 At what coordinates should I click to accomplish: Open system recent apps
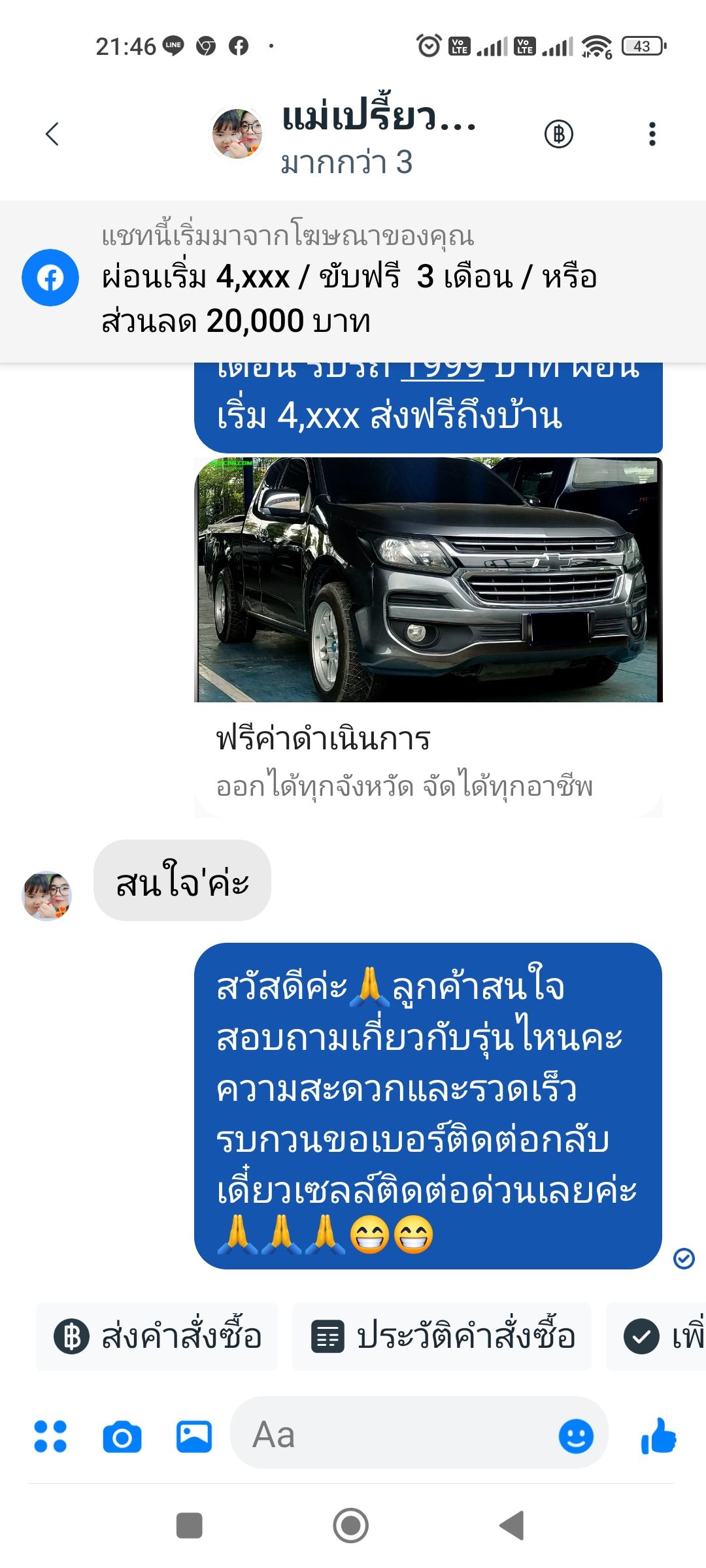(x=190, y=1526)
